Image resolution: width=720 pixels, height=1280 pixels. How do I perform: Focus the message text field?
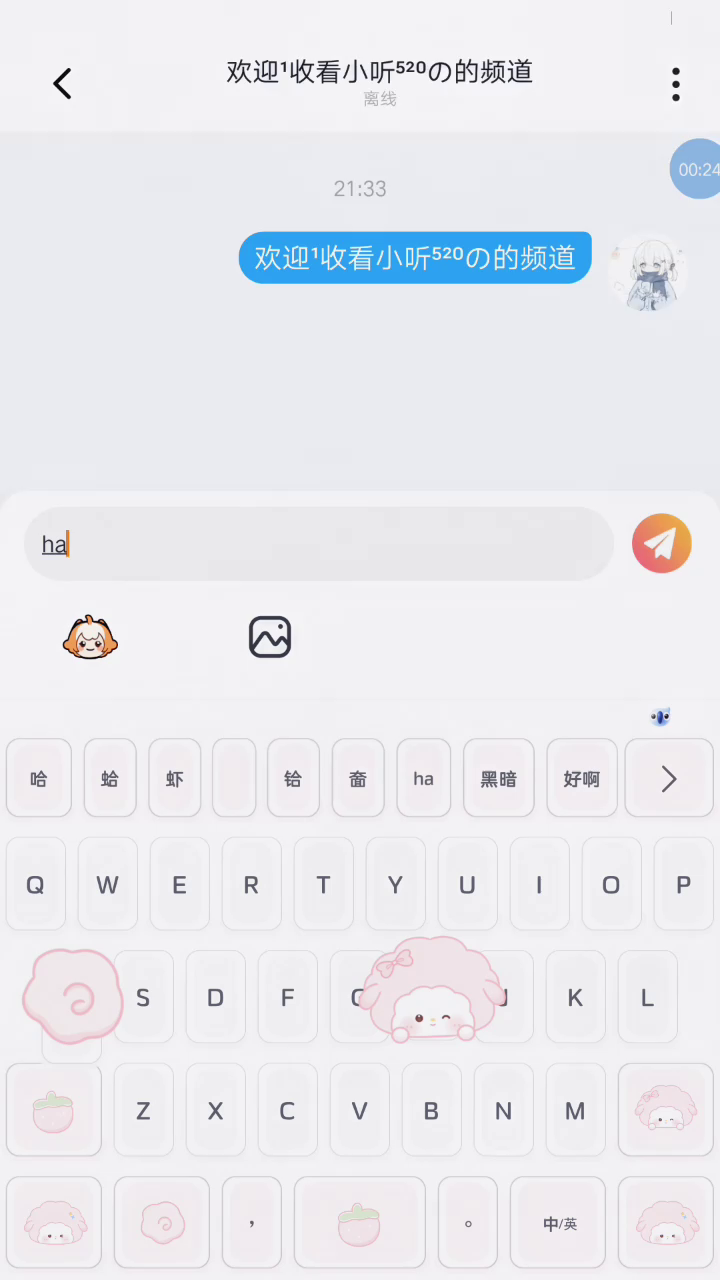tap(320, 544)
